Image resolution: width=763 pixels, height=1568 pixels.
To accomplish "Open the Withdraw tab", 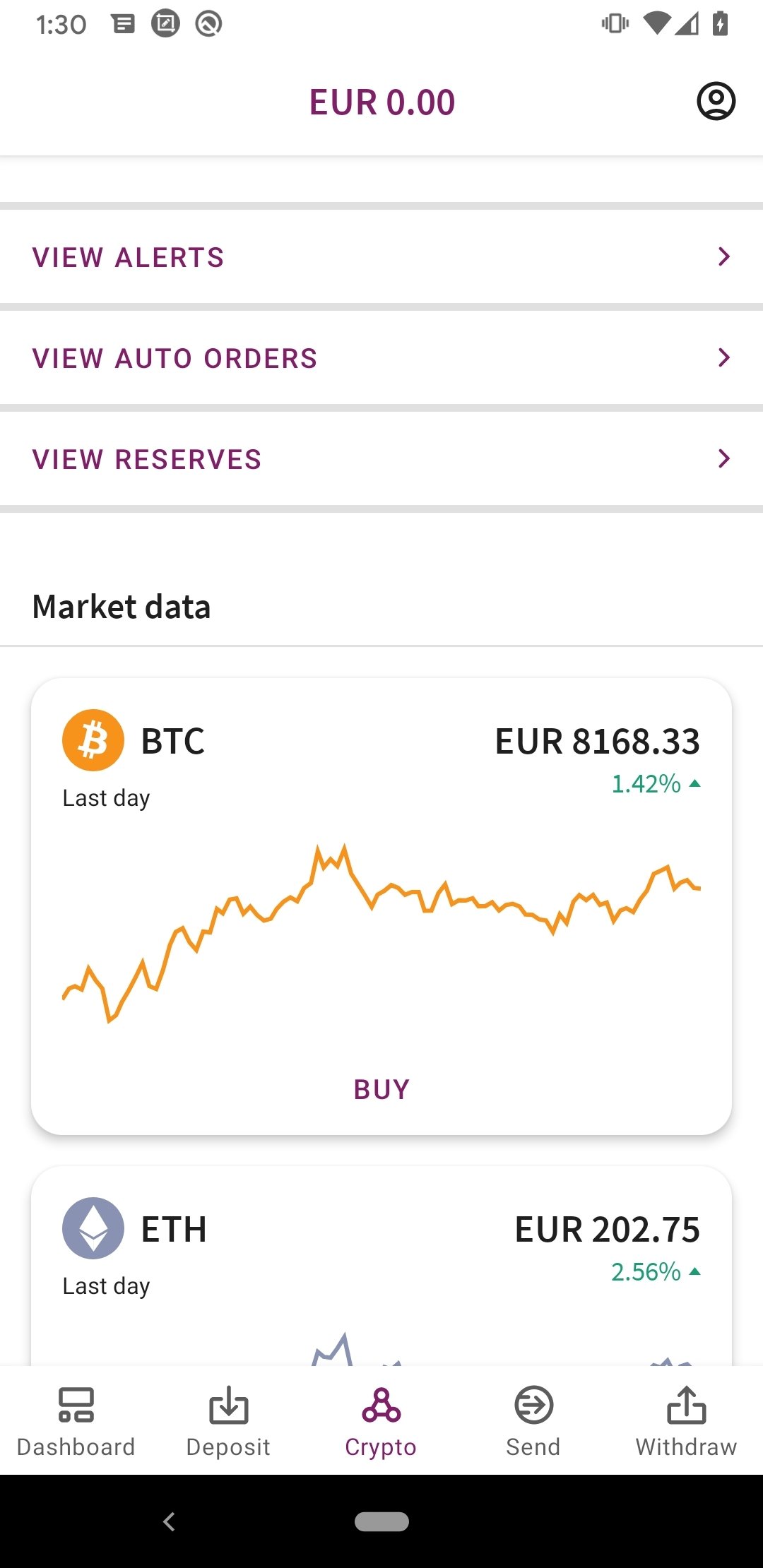I will tap(686, 1421).
